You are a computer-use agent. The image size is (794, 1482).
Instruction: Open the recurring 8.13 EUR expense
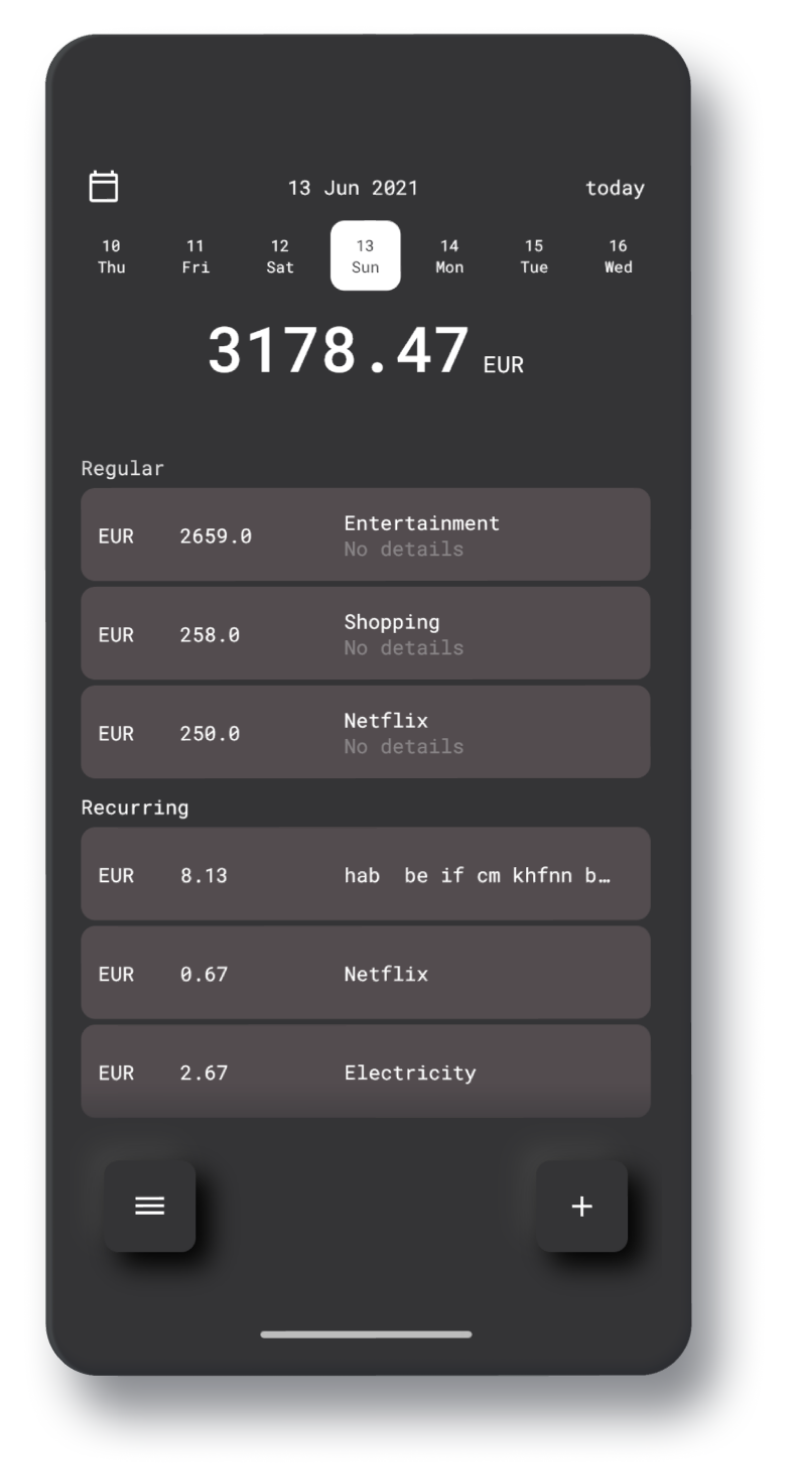pos(366,874)
